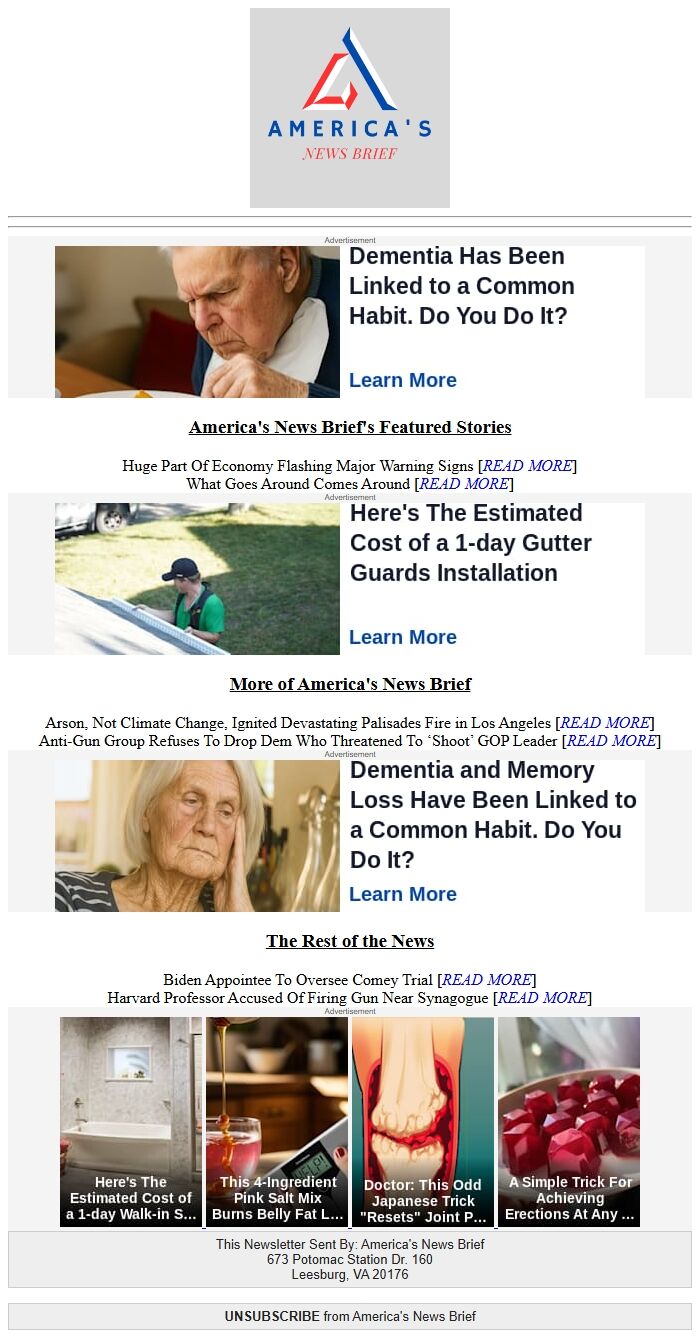
Task: Open READ MORE for Economy Warning Signs story
Action: (x=527, y=466)
